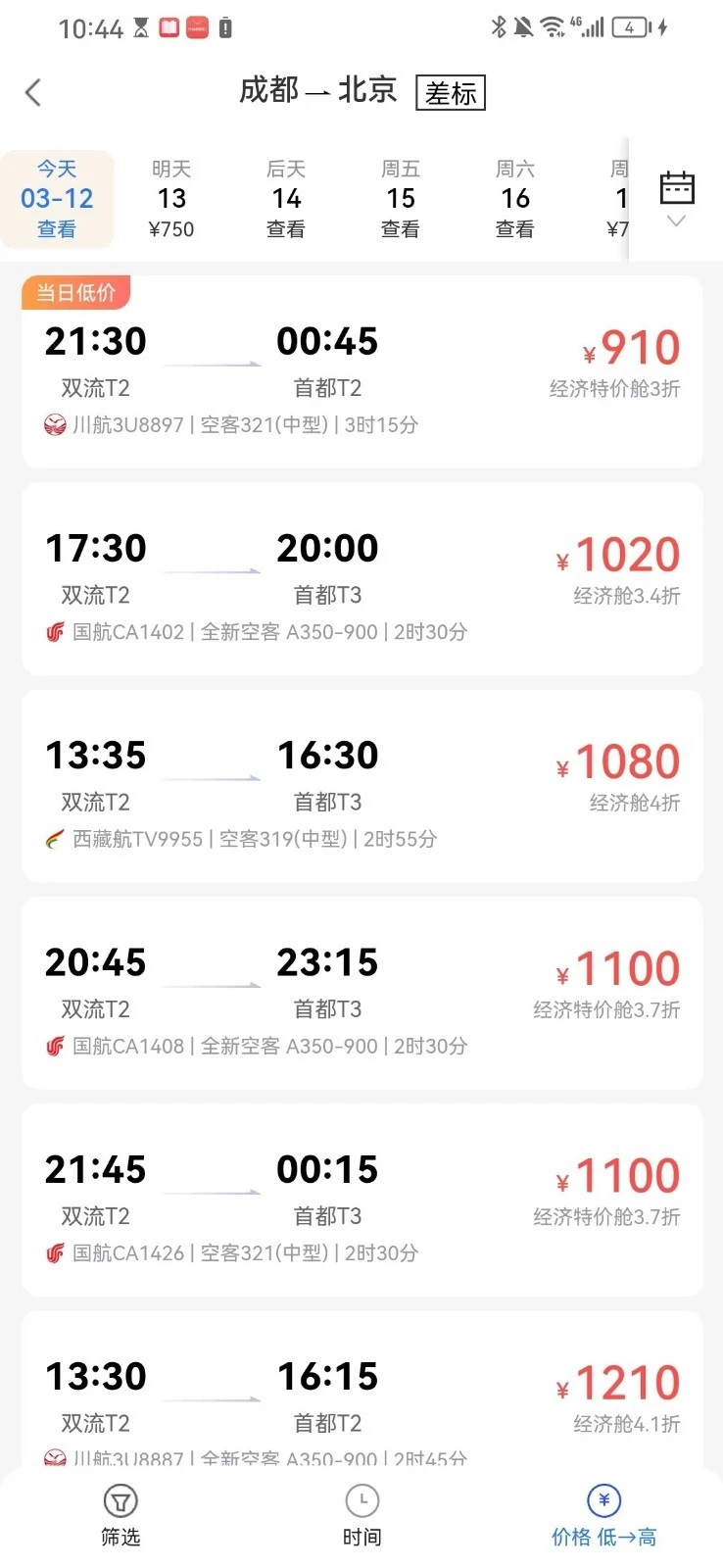This screenshot has width=723, height=1568.
Task: Switch to the 周五 15 date tab
Action: point(400,198)
